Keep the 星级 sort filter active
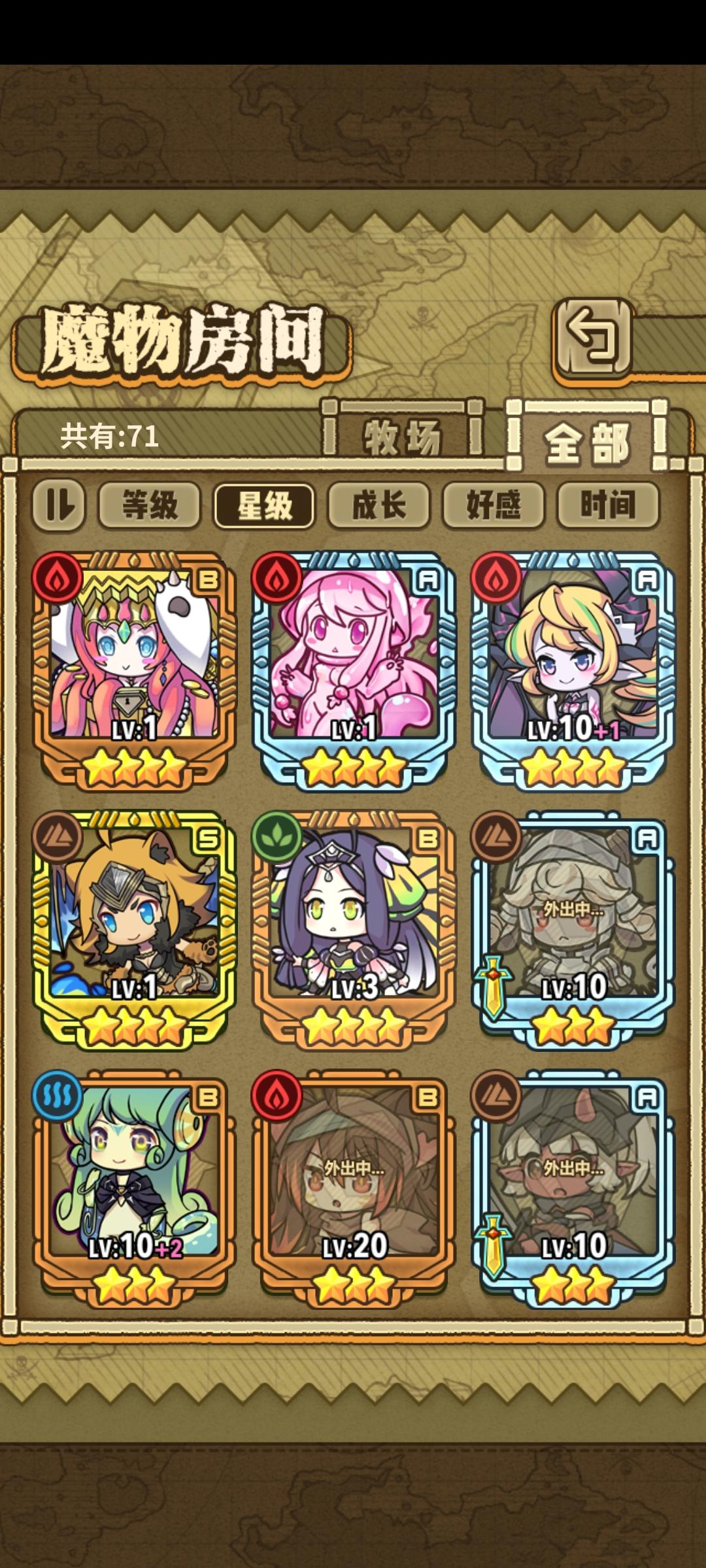 [x=264, y=505]
